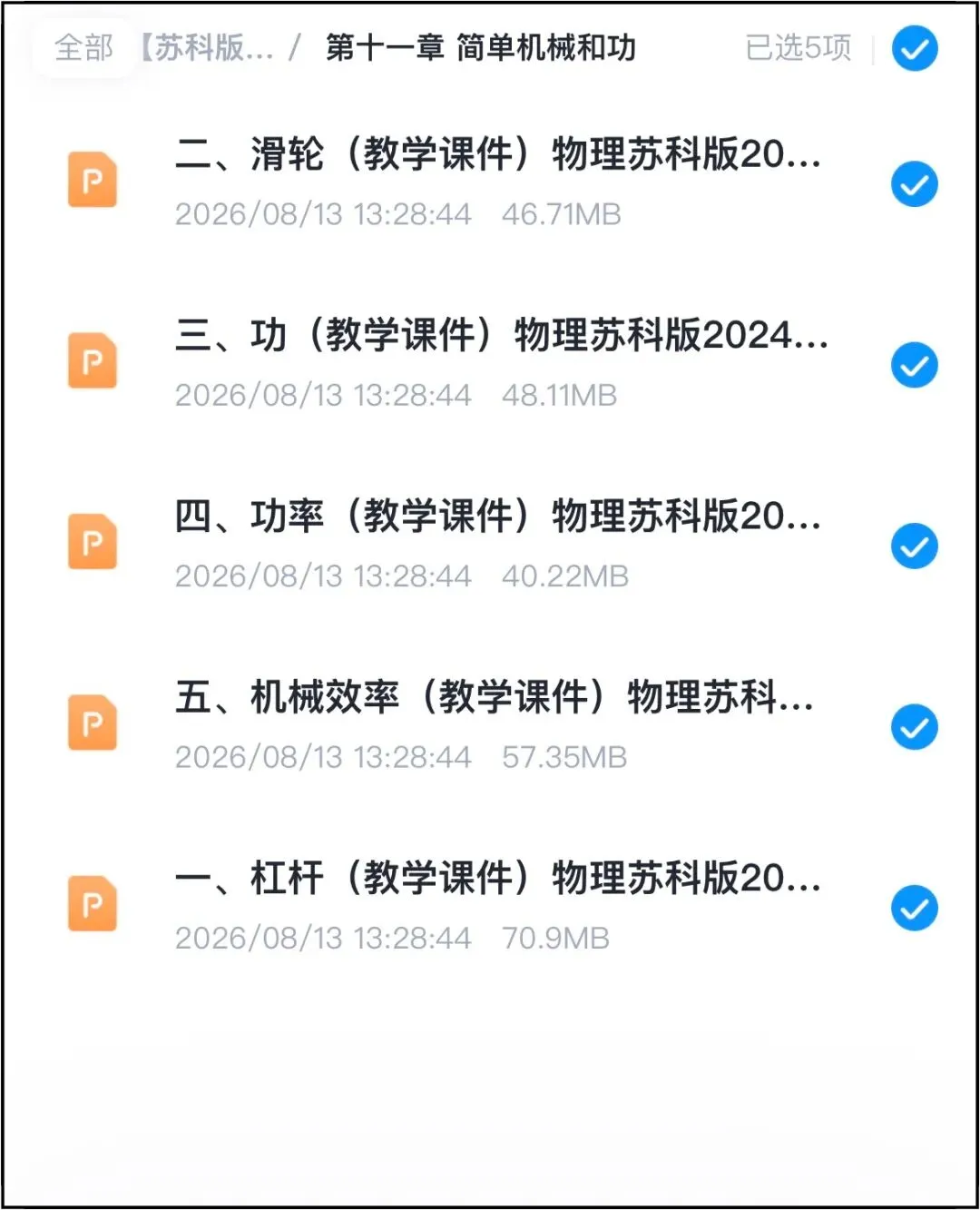Open the 【苏科版… parent folder breadcrumb
Screen dimensions: 980x1210
[x=205, y=47]
